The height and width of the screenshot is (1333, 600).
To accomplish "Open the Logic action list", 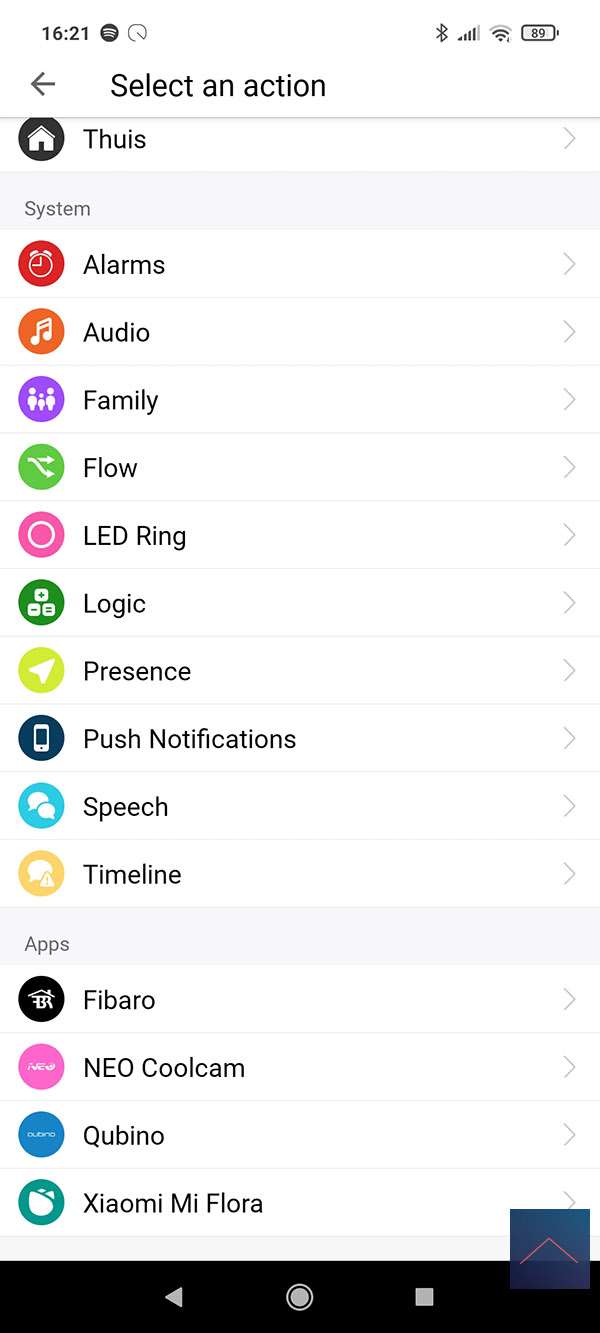I will [x=300, y=604].
